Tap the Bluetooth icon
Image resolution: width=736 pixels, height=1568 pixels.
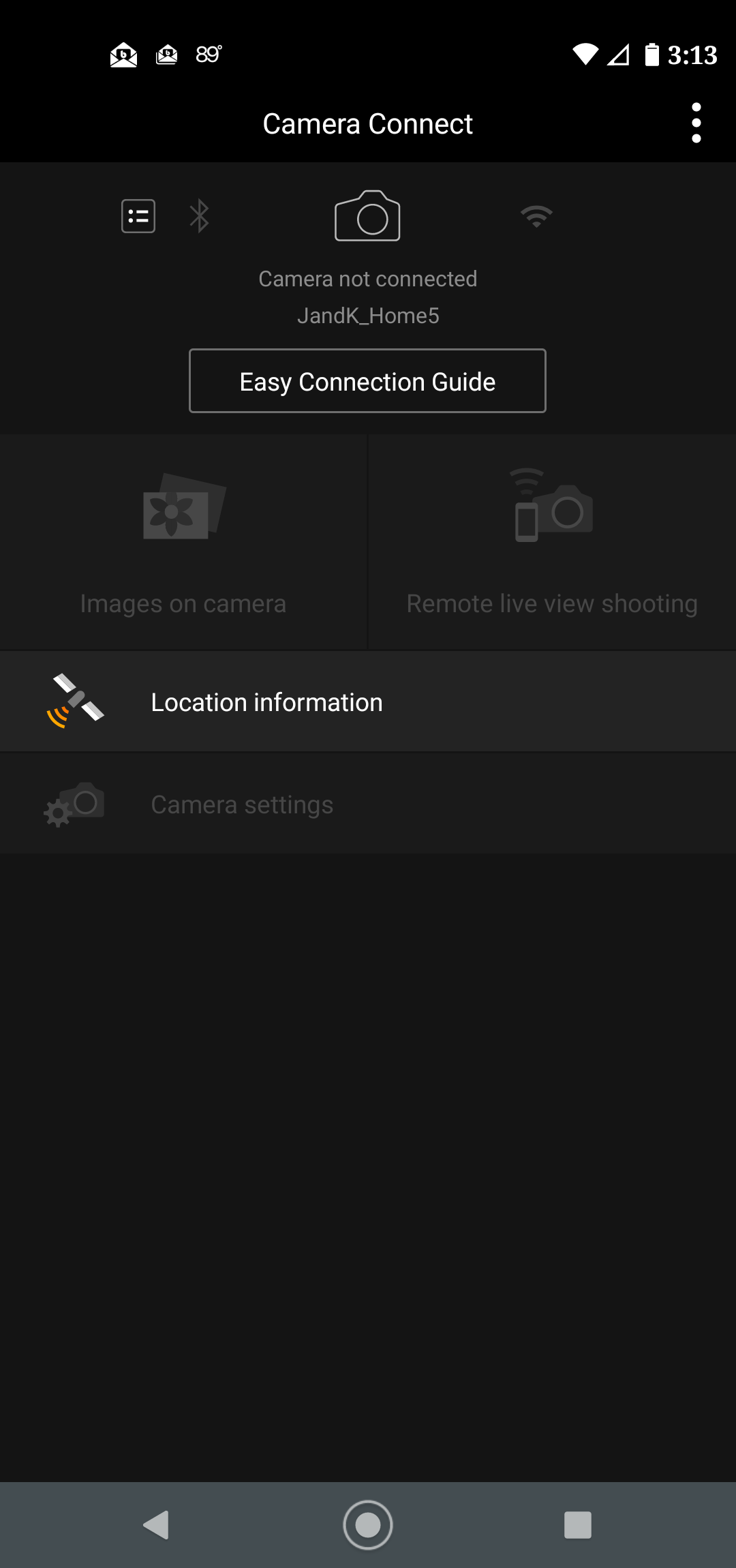(199, 216)
